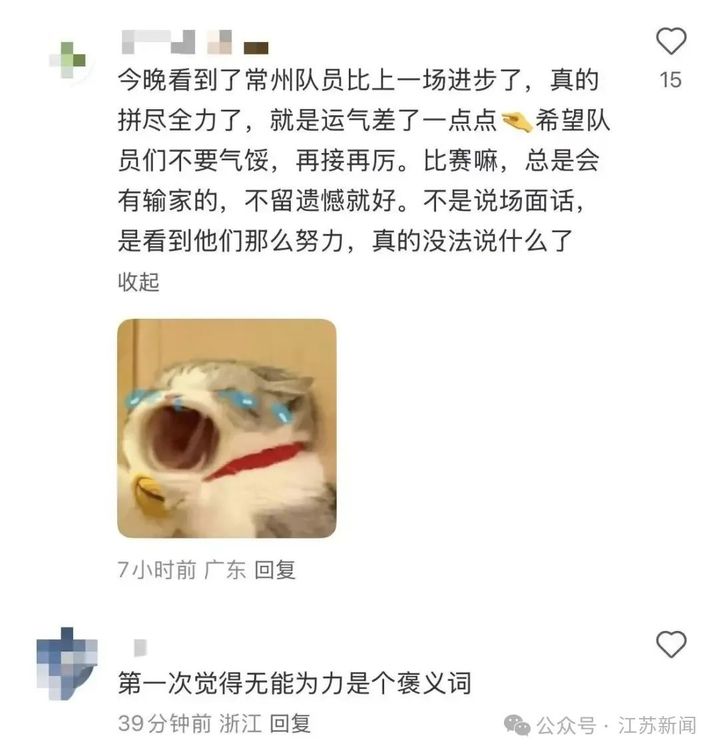This screenshot has width=719, height=754.
Task: Open the crying cat image
Action: pyautogui.click(x=226, y=428)
